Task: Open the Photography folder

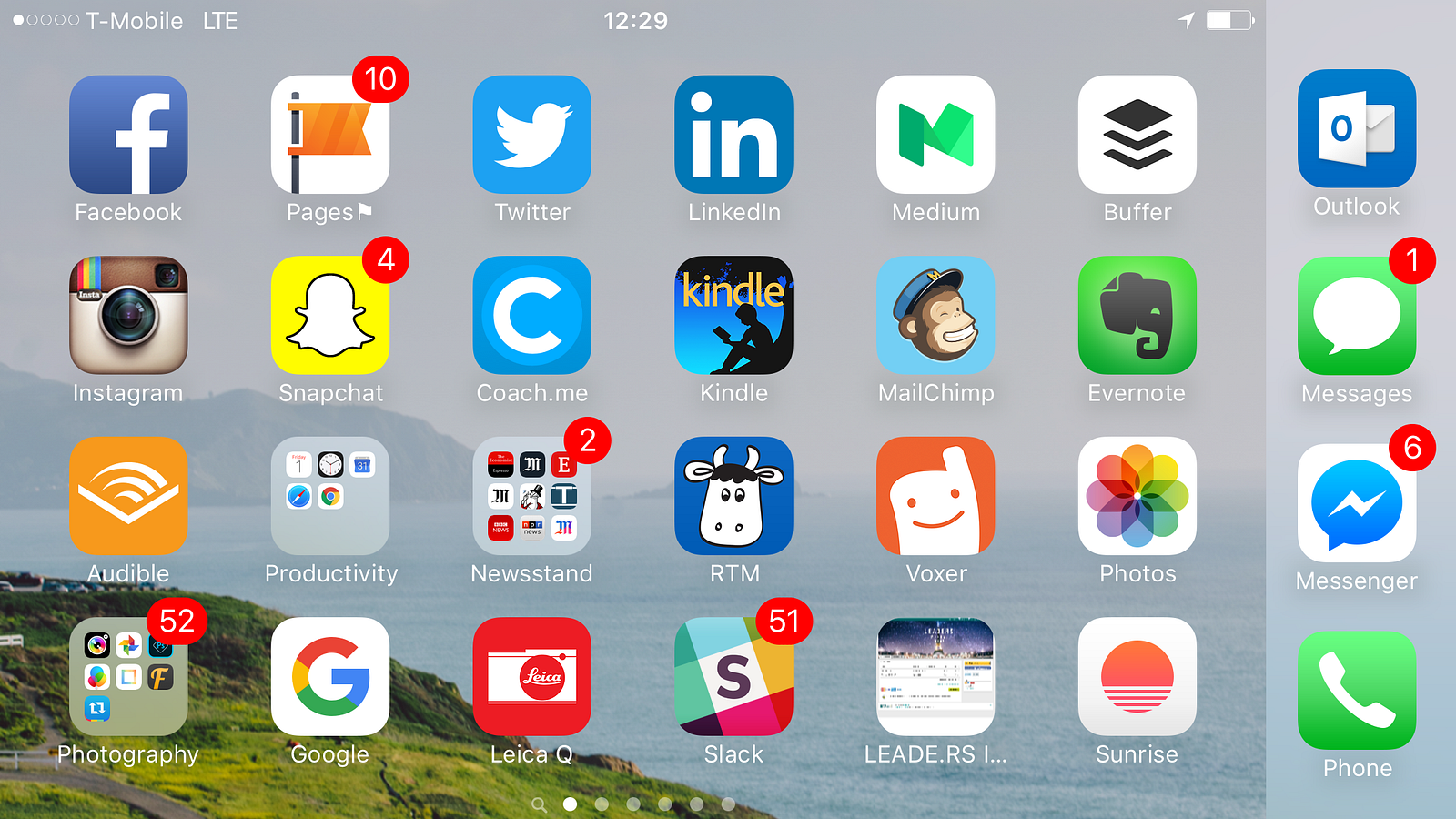Action: point(128,676)
